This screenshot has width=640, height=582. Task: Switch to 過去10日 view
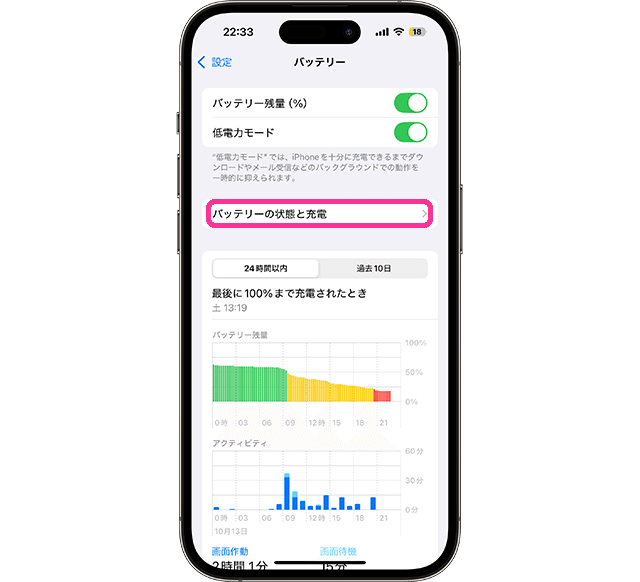(x=373, y=268)
